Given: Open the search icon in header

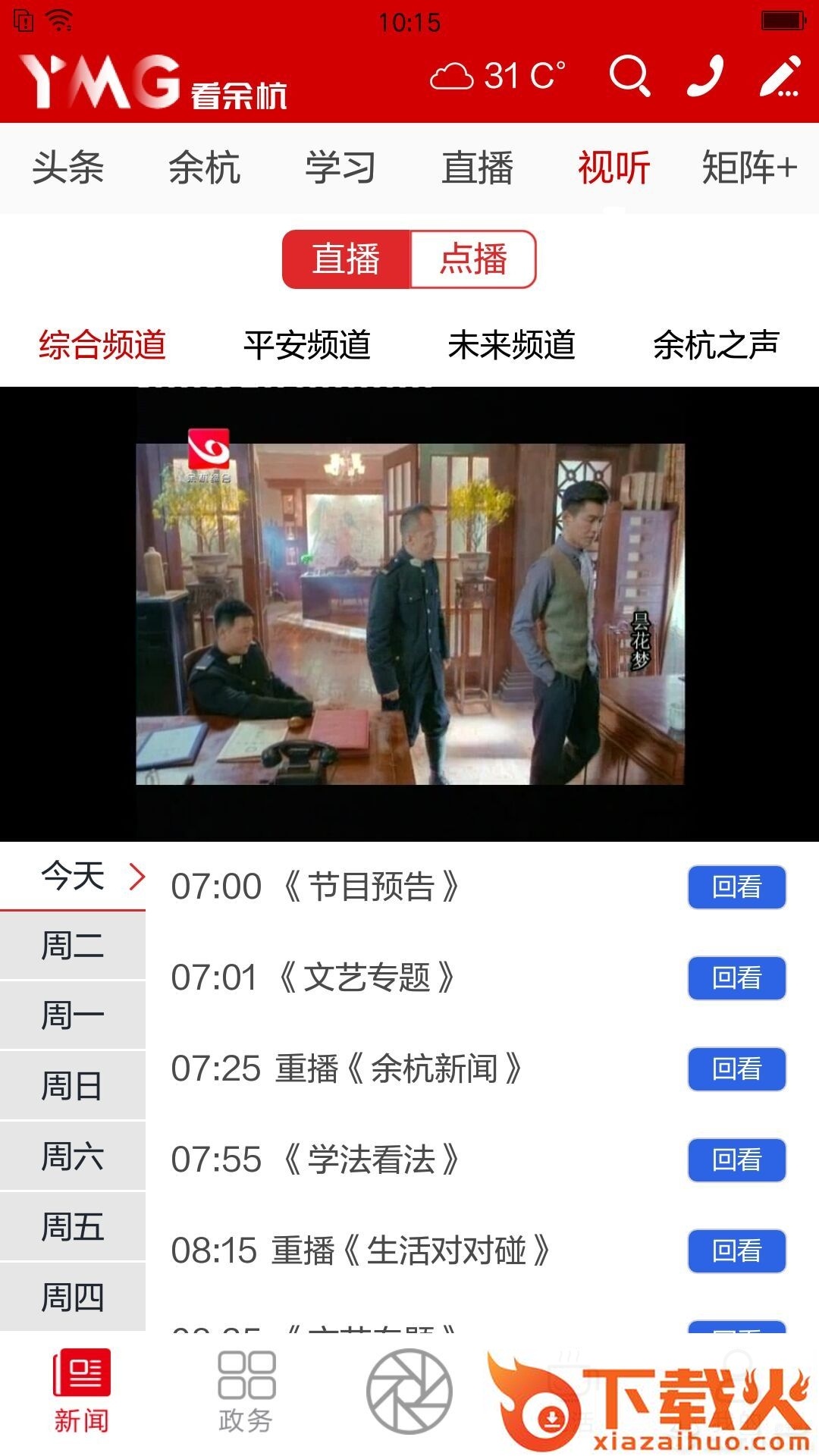Looking at the screenshot, I should pyautogui.click(x=629, y=77).
